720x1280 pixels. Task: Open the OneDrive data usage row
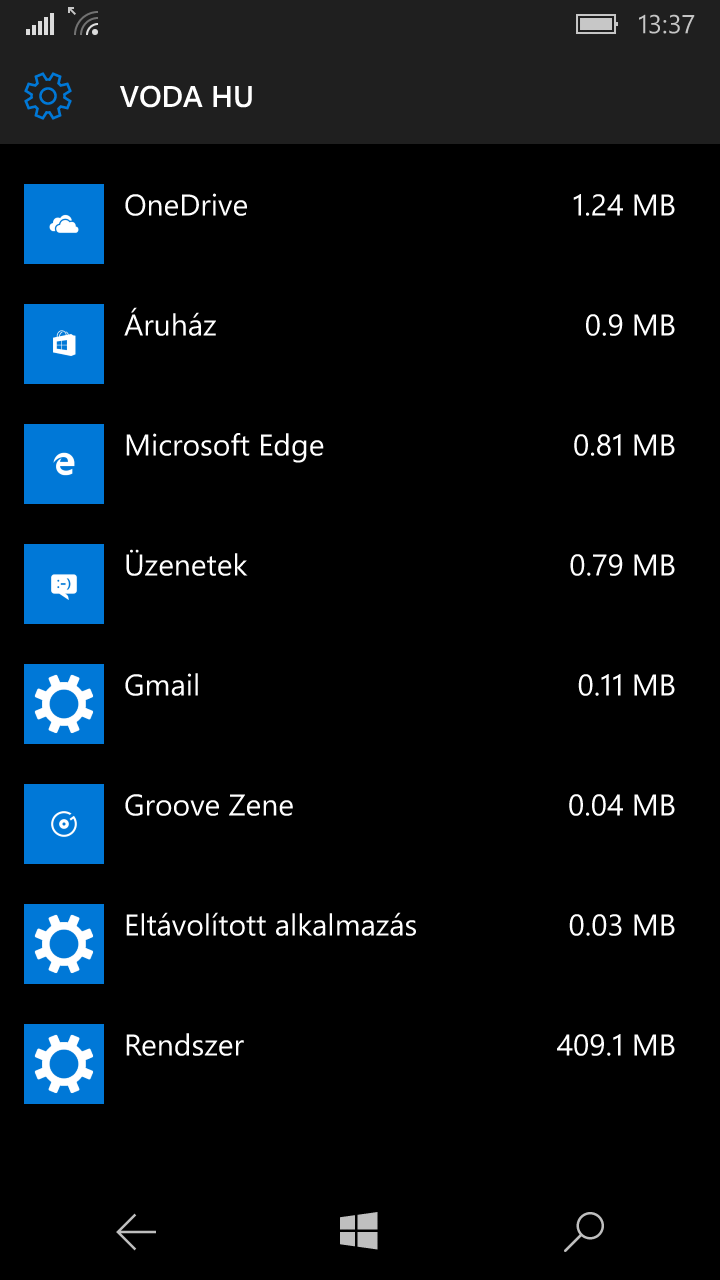click(360, 224)
